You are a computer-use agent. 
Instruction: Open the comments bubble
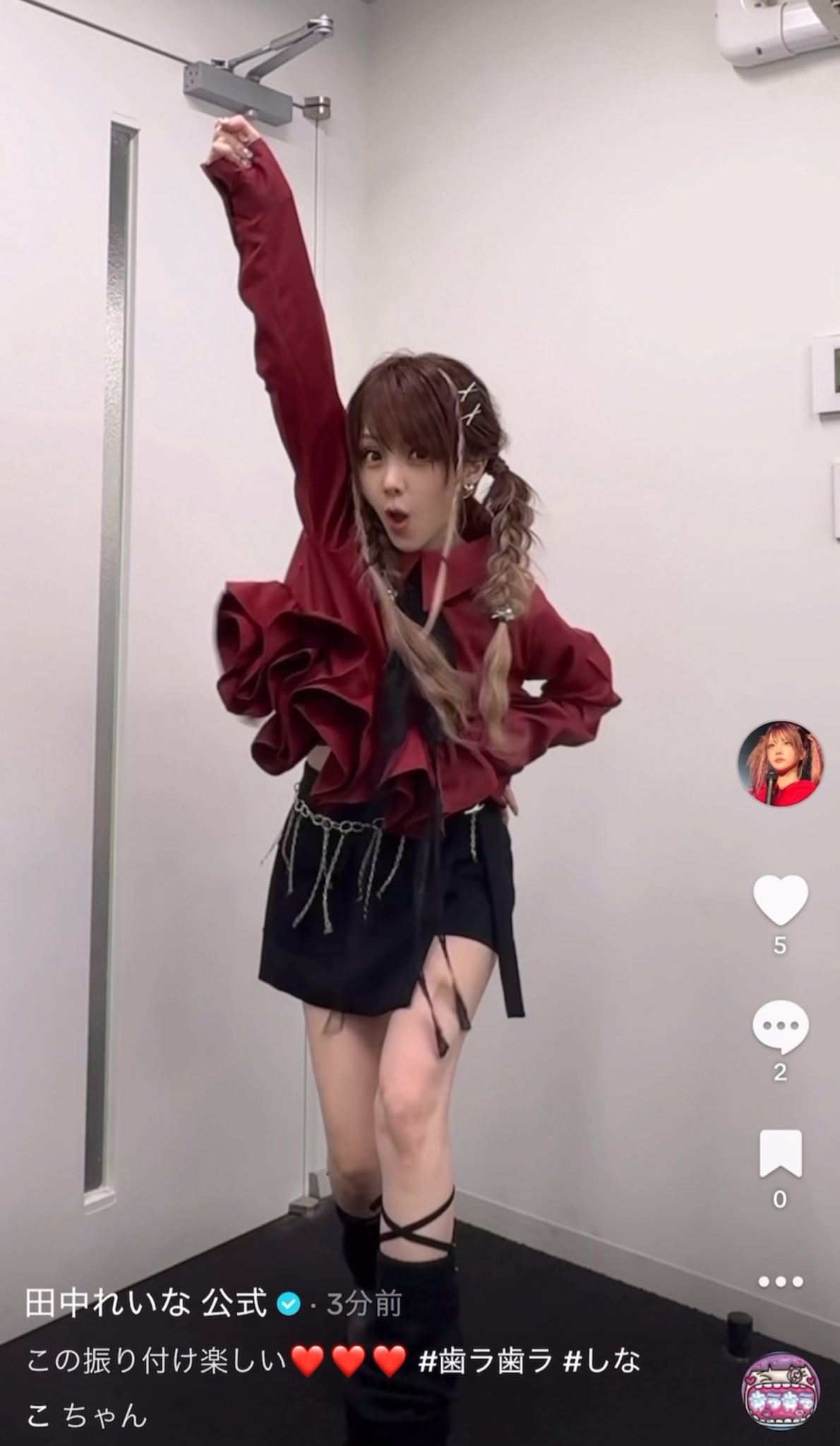[780, 1027]
